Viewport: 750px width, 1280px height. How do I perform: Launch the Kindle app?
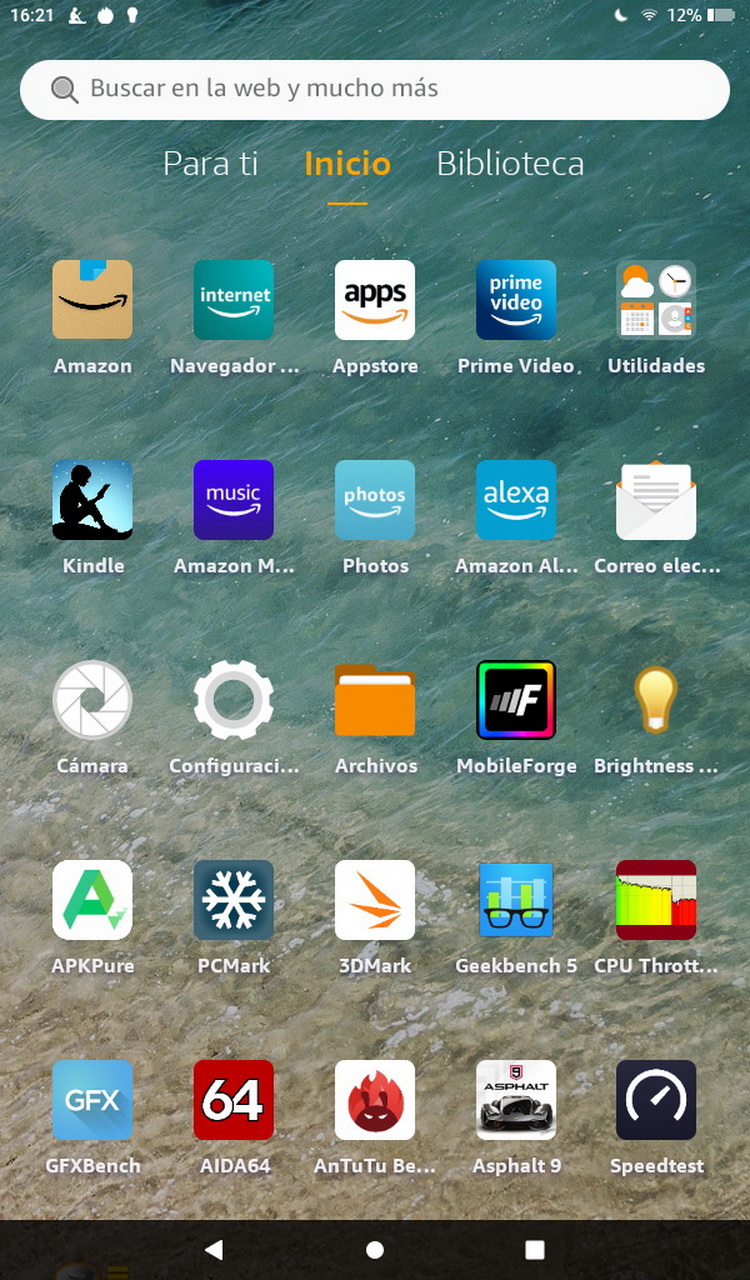92,500
